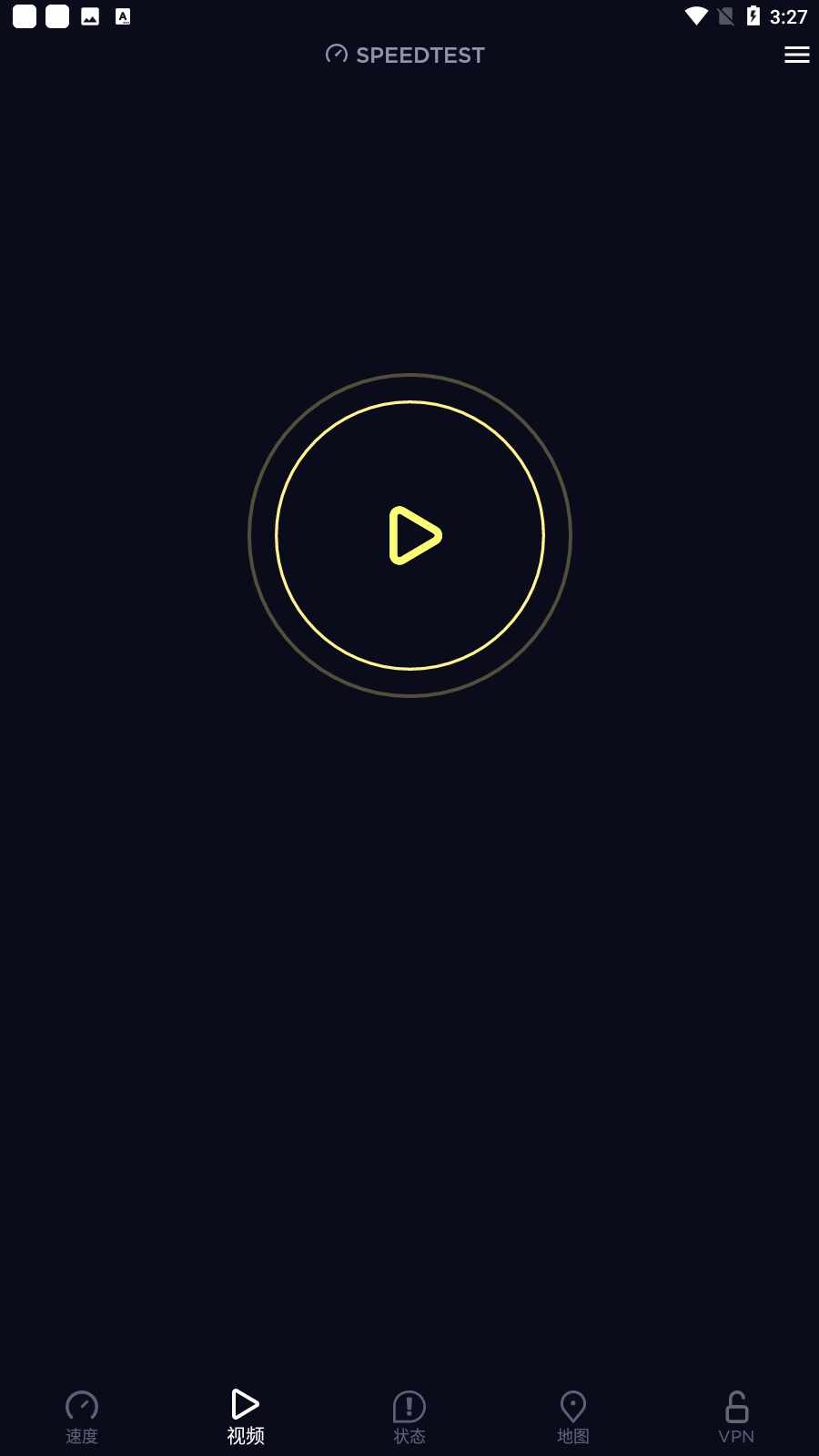Switch to the 地图 tab
819x1456 pixels.
click(x=572, y=1416)
